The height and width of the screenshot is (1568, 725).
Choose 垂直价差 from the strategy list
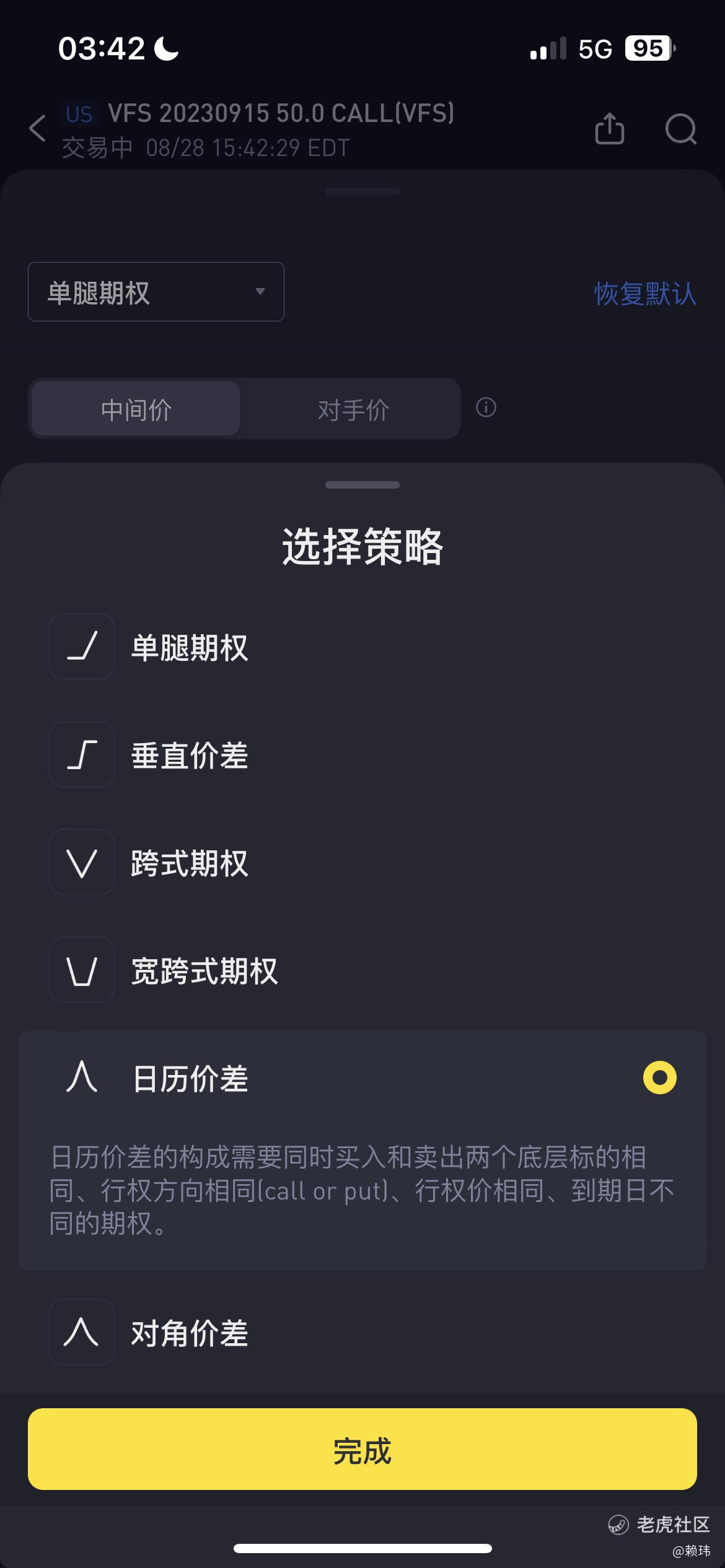[362, 754]
